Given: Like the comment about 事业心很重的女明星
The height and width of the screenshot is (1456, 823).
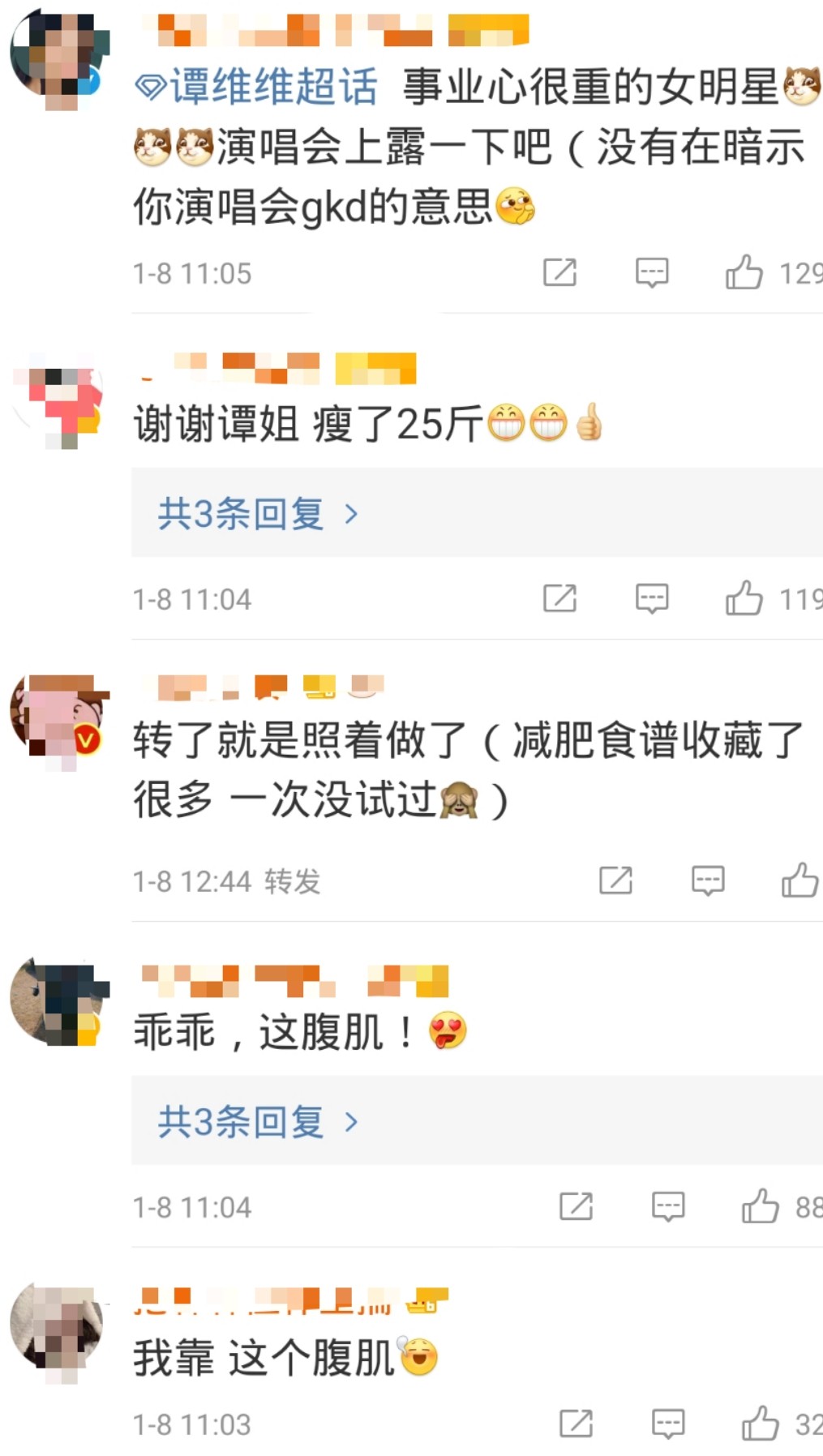Looking at the screenshot, I should coord(744,273).
